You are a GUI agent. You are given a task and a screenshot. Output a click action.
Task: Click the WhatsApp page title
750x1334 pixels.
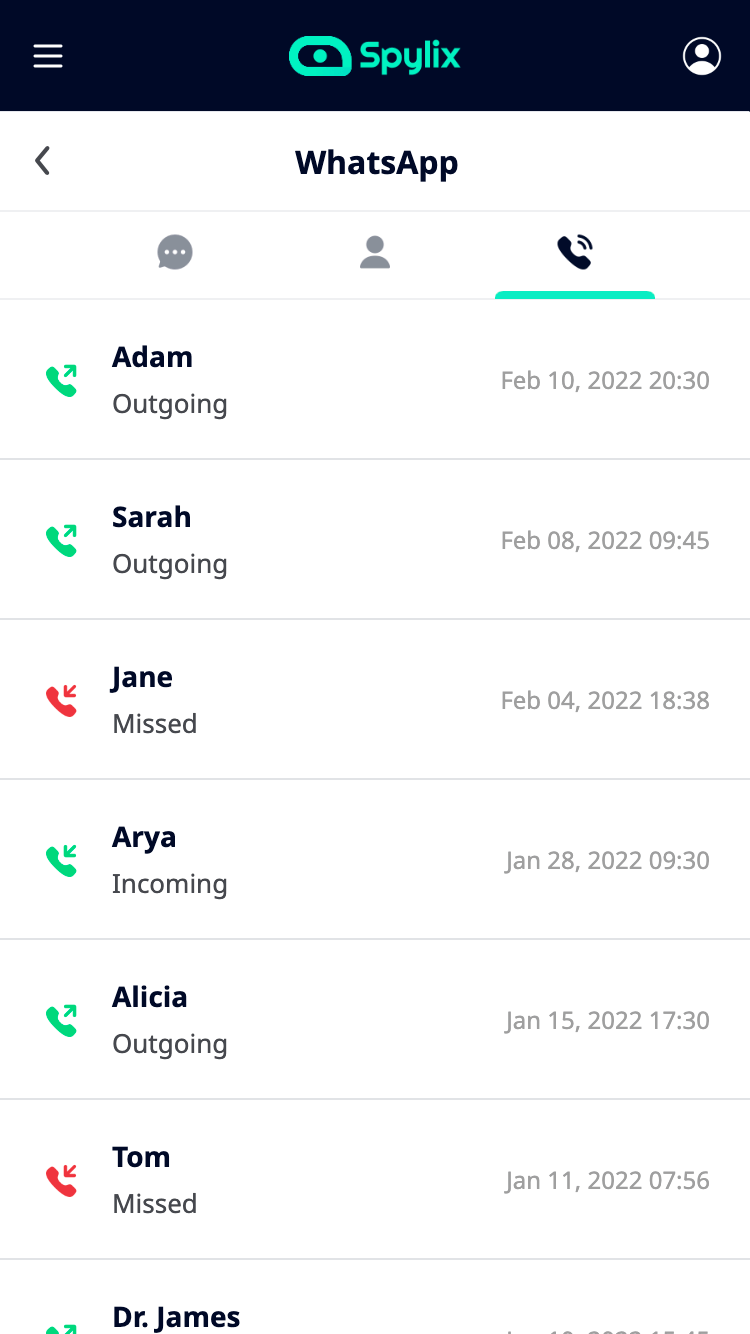(376, 162)
